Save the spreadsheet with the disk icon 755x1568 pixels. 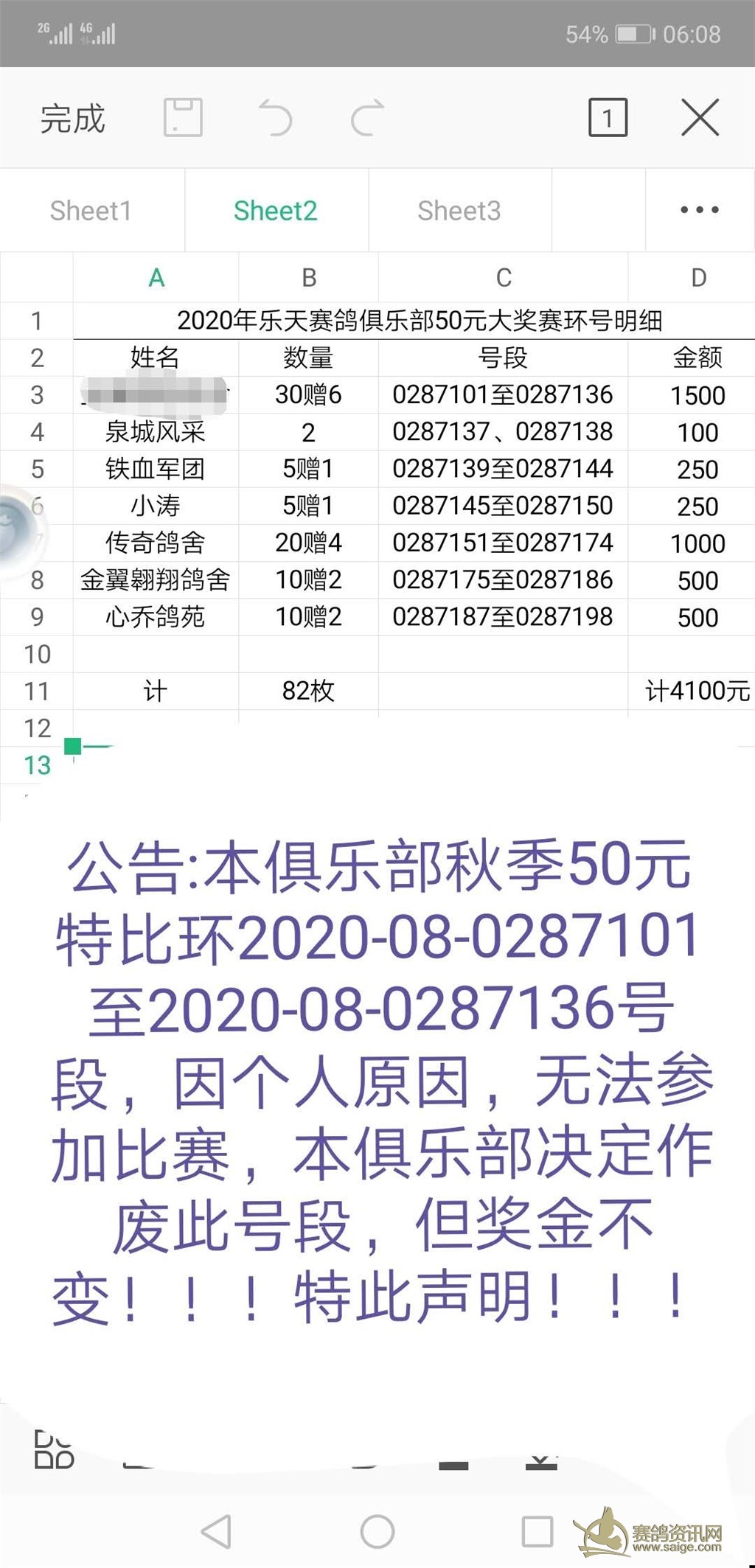[183, 117]
